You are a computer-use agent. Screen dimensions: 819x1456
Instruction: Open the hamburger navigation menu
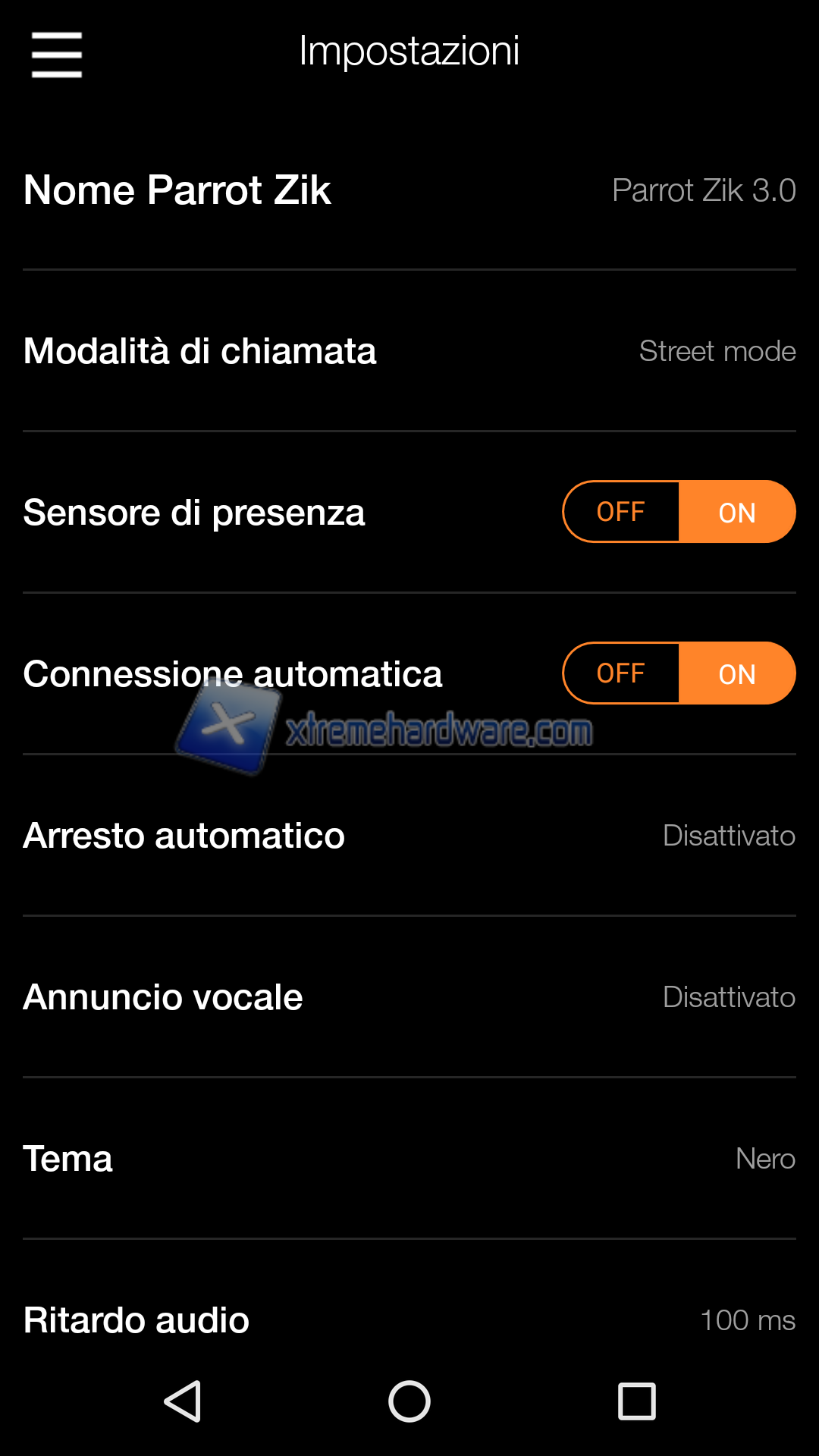[55, 55]
